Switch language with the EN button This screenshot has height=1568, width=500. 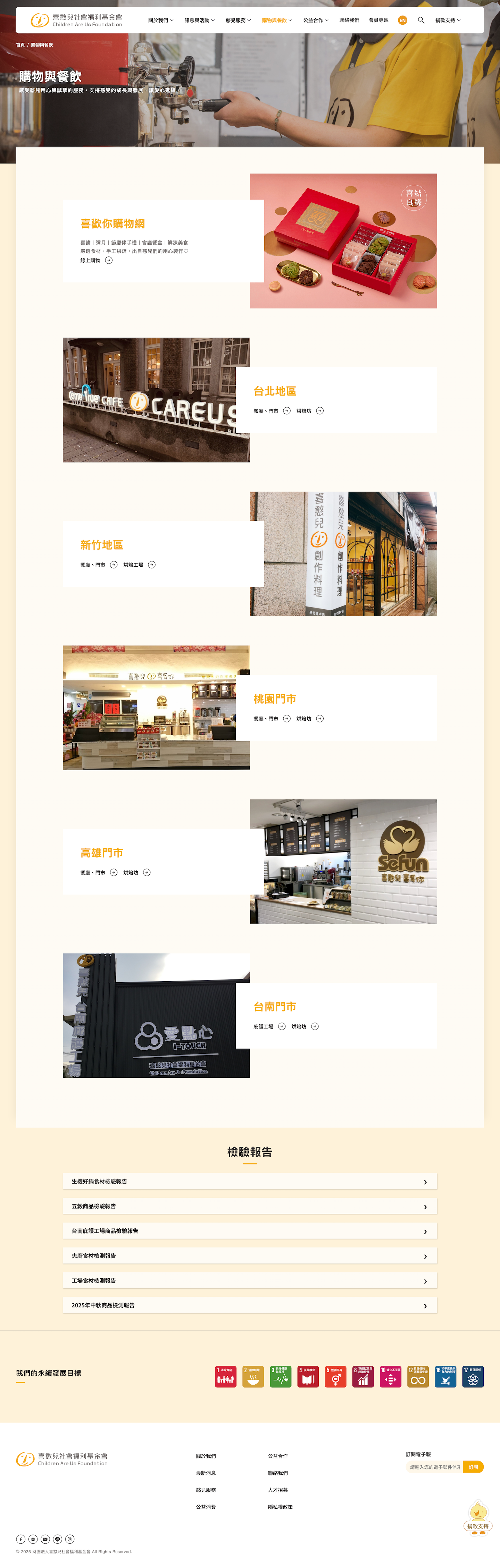point(402,20)
